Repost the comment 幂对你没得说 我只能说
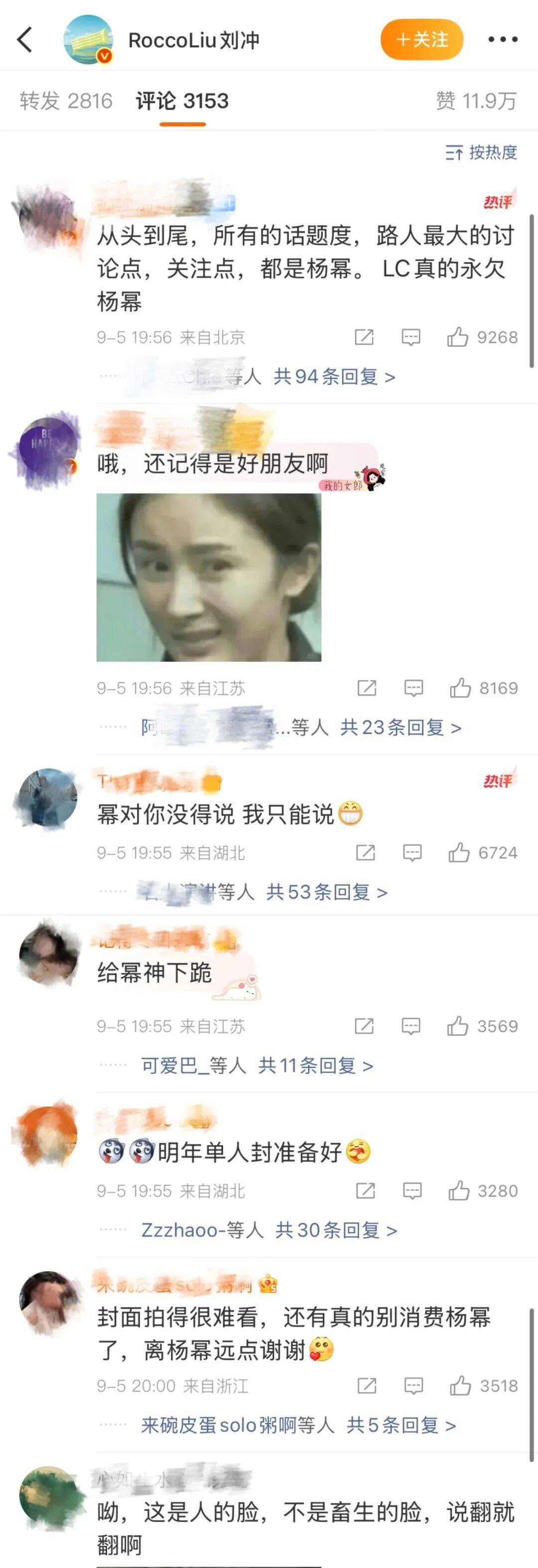Image resolution: width=538 pixels, height=1568 pixels. coord(365,853)
